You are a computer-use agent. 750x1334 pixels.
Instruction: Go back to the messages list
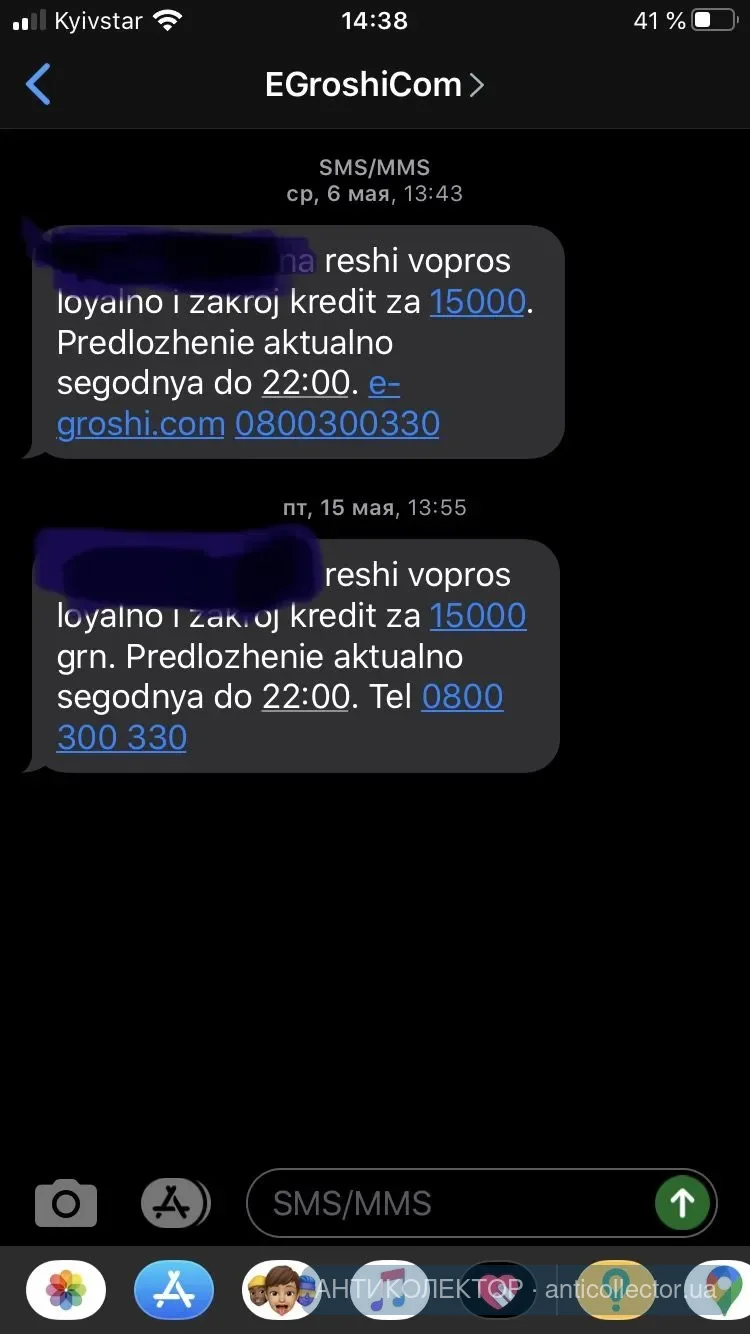point(38,85)
